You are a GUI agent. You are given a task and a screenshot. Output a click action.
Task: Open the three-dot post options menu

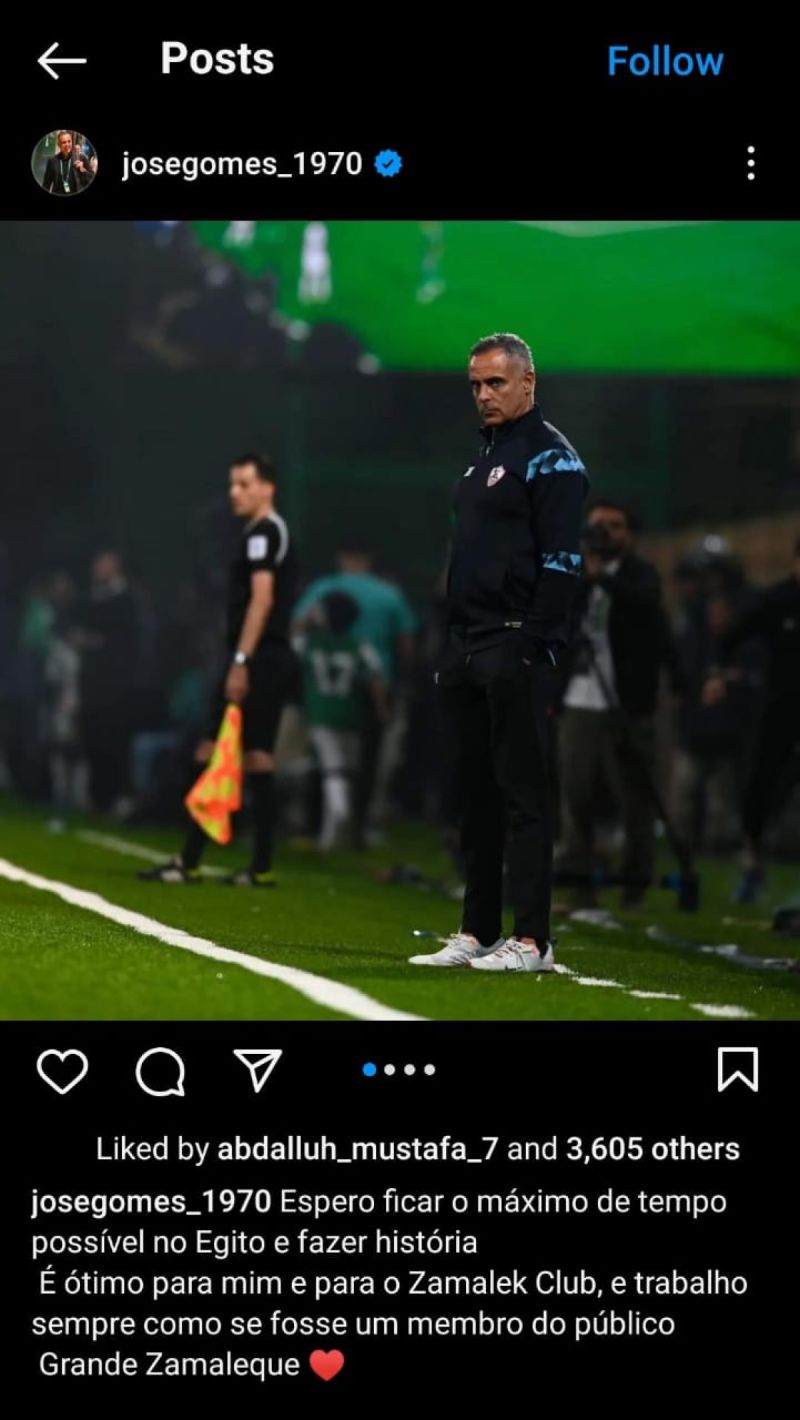[x=750, y=163]
